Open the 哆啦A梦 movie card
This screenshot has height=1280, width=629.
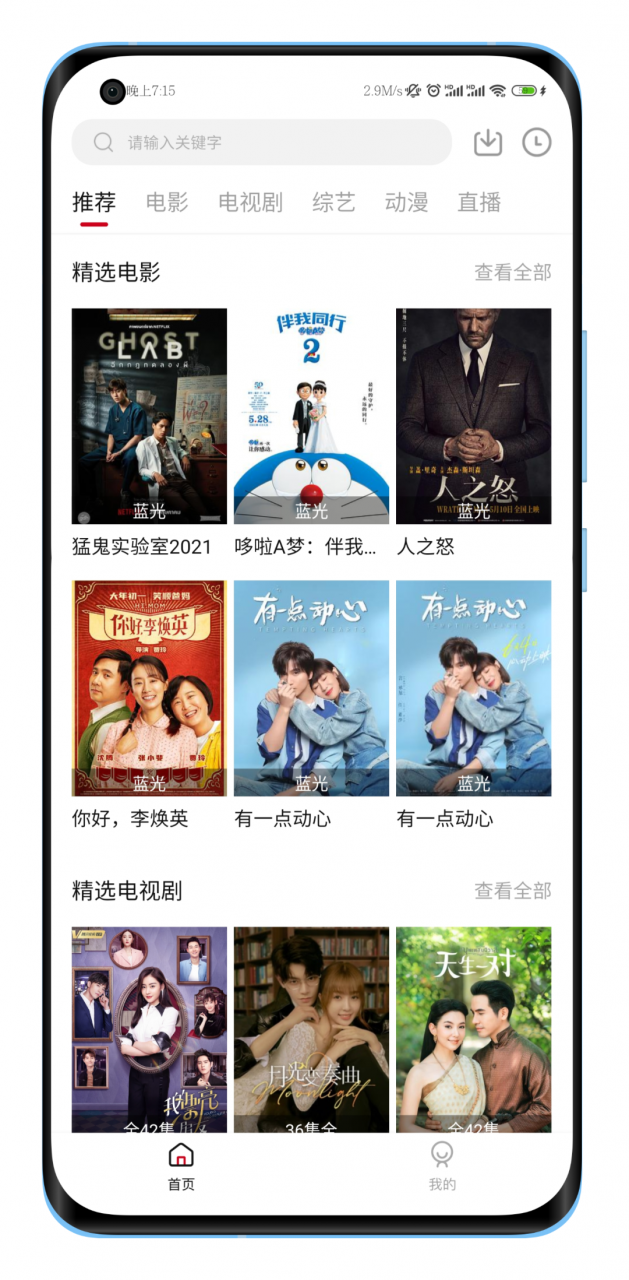pyautogui.click(x=311, y=416)
